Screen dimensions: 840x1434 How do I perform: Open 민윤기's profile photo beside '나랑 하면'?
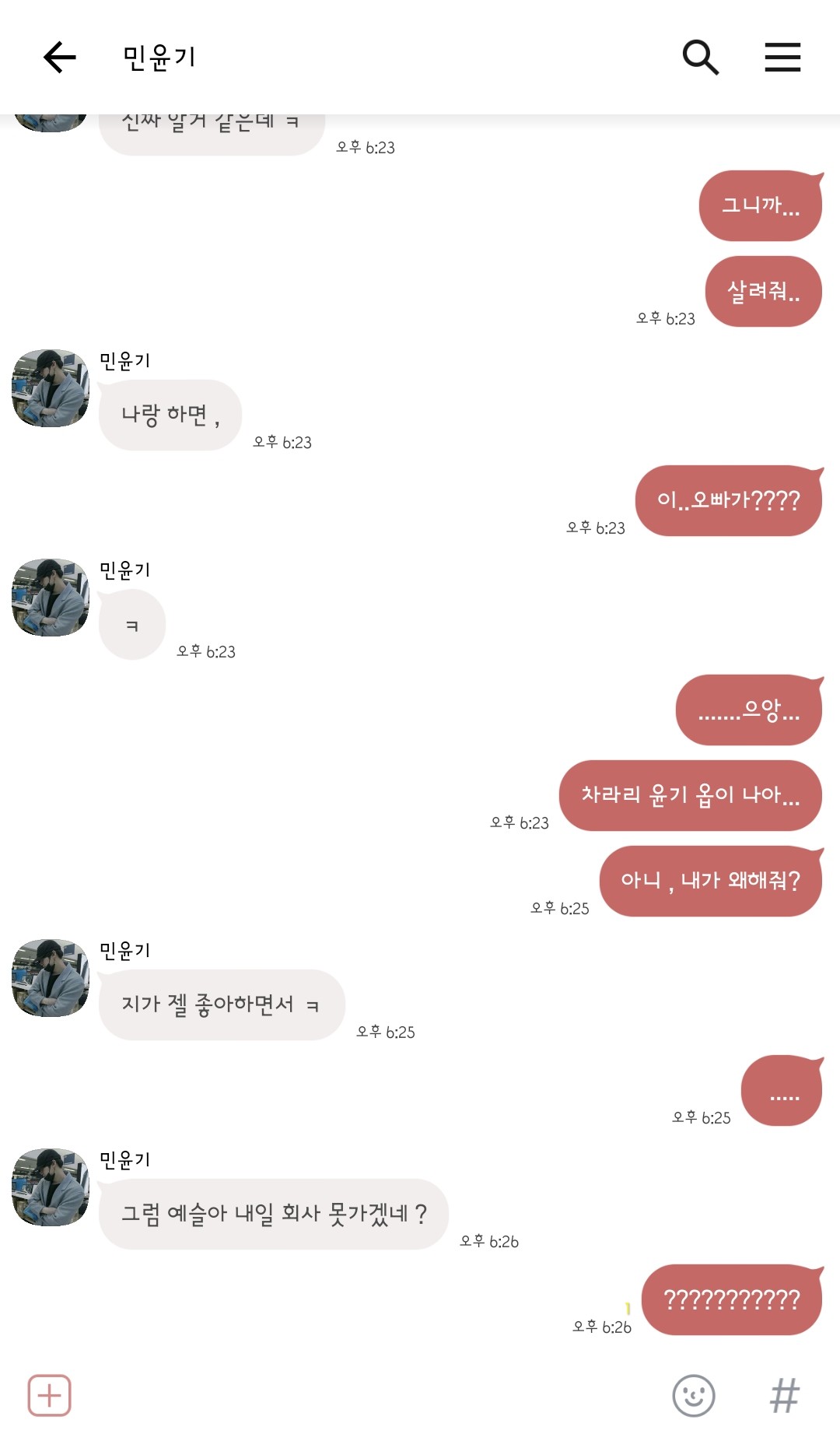pos(51,388)
